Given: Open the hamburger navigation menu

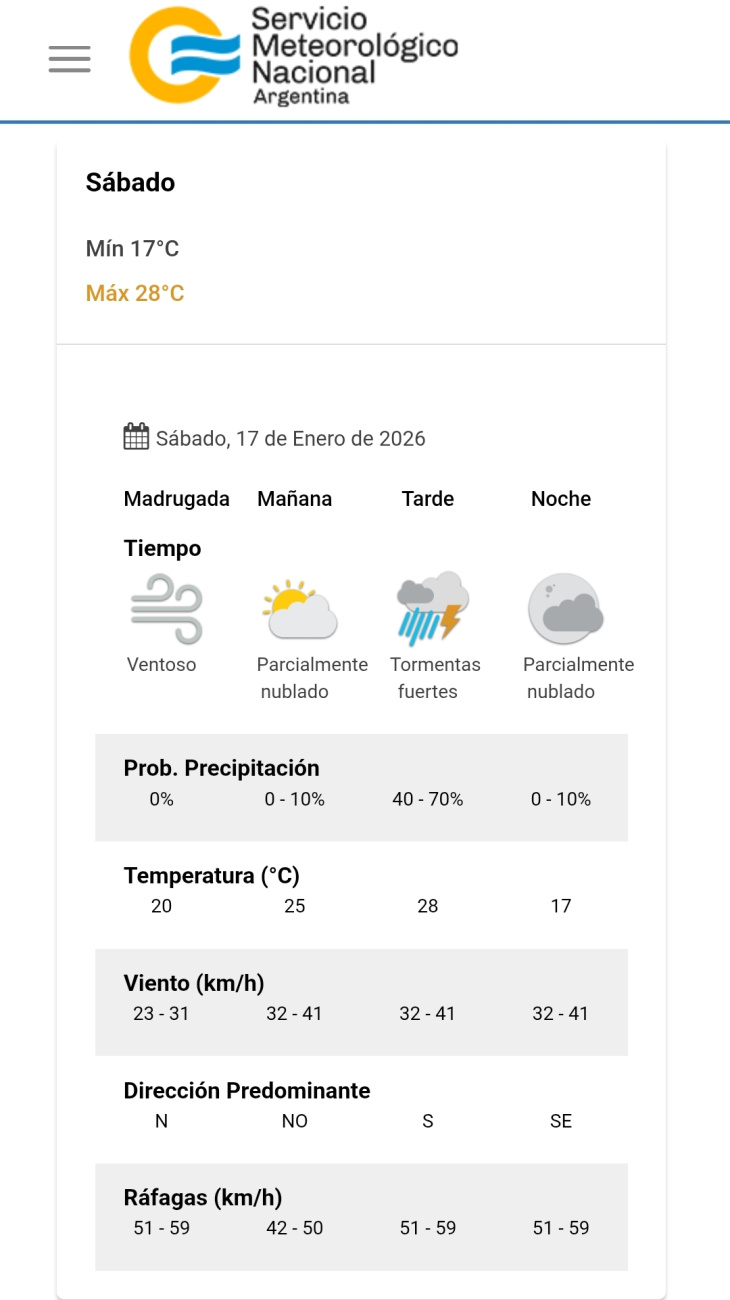Looking at the screenshot, I should (69, 59).
